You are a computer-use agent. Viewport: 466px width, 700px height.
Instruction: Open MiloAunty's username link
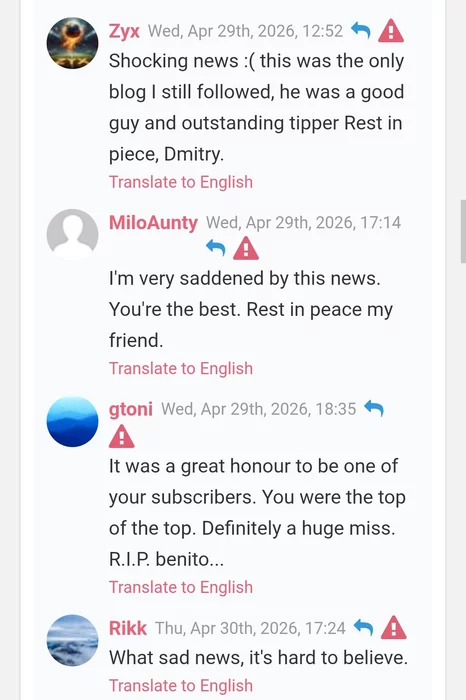(x=153, y=222)
